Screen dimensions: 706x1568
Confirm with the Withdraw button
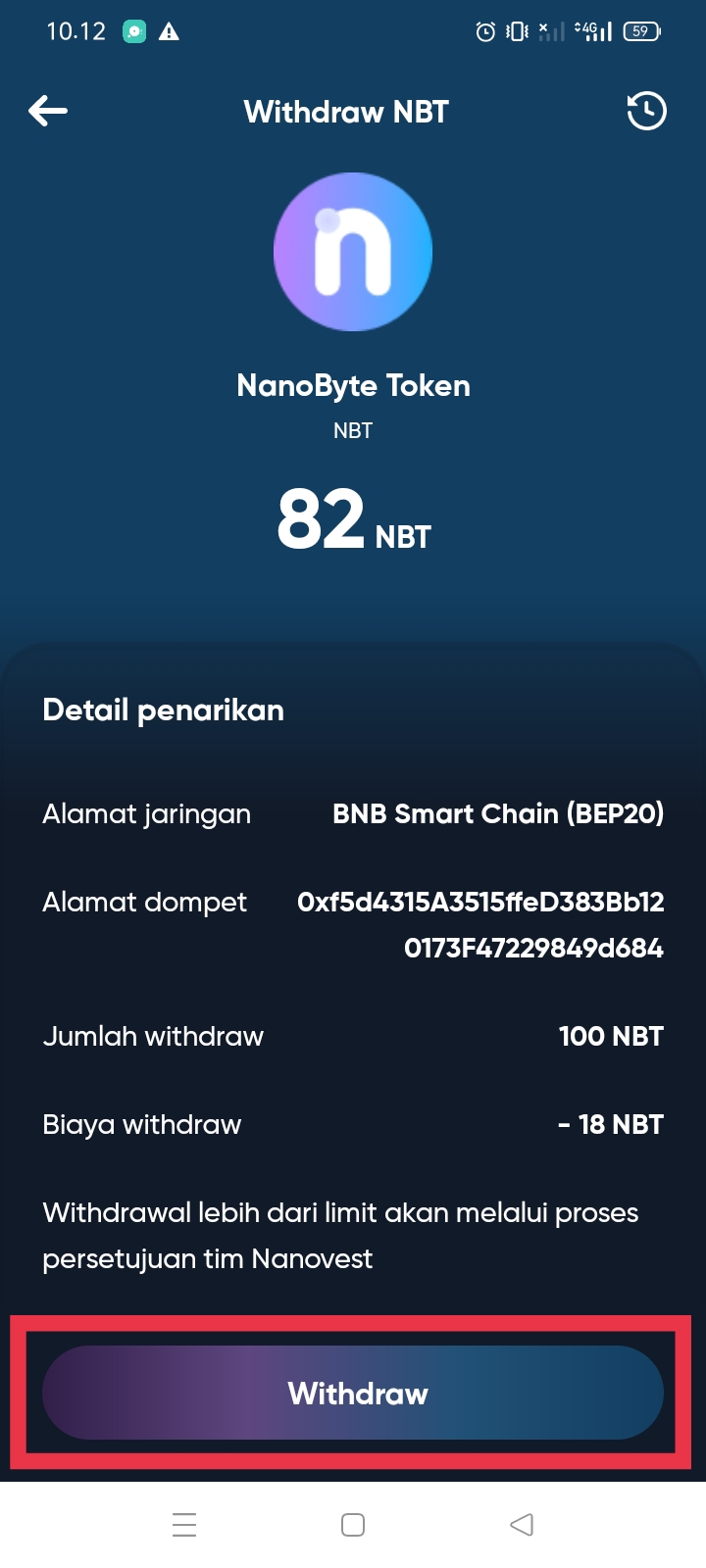click(353, 1393)
